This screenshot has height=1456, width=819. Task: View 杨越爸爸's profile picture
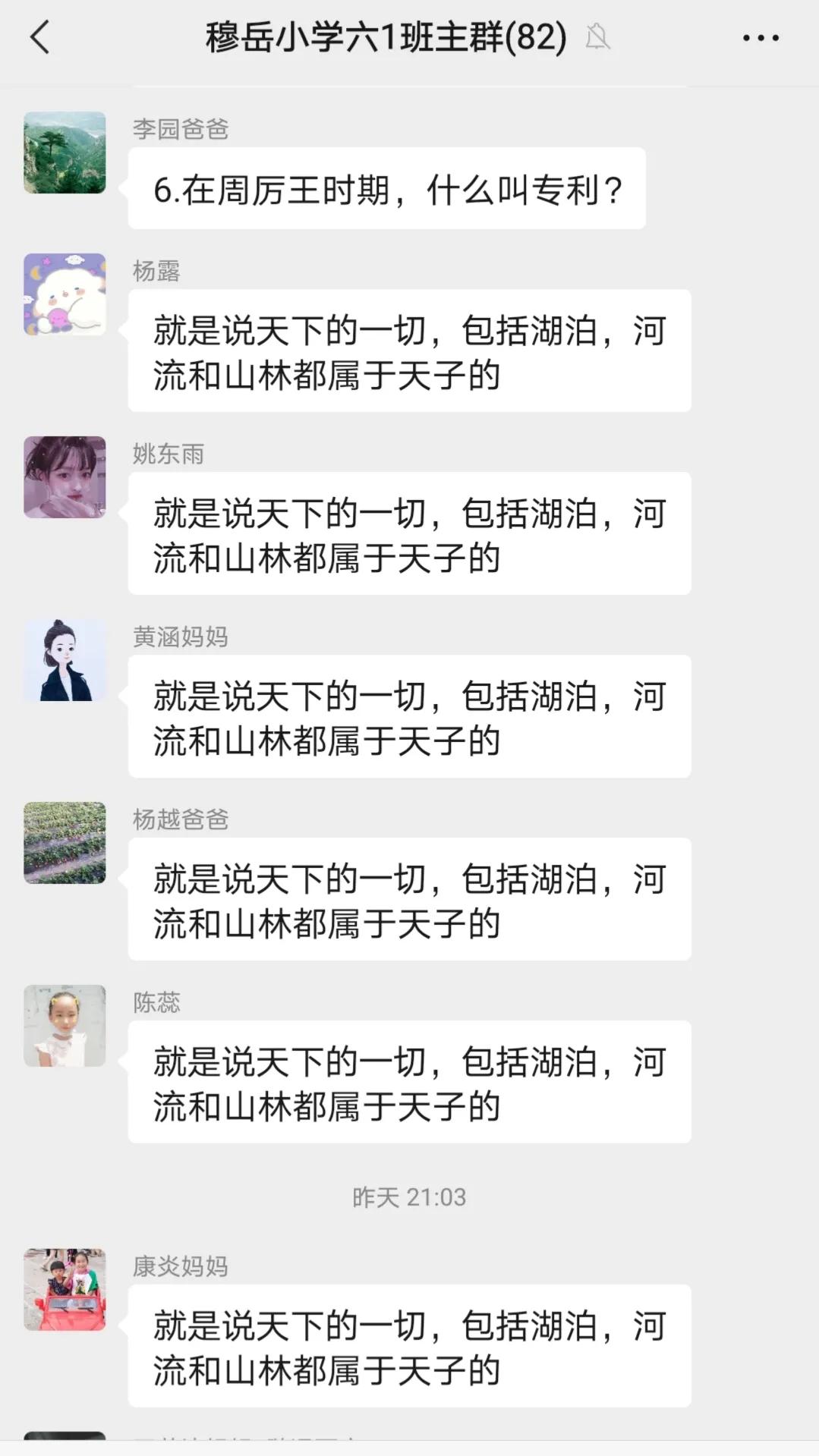click(65, 843)
